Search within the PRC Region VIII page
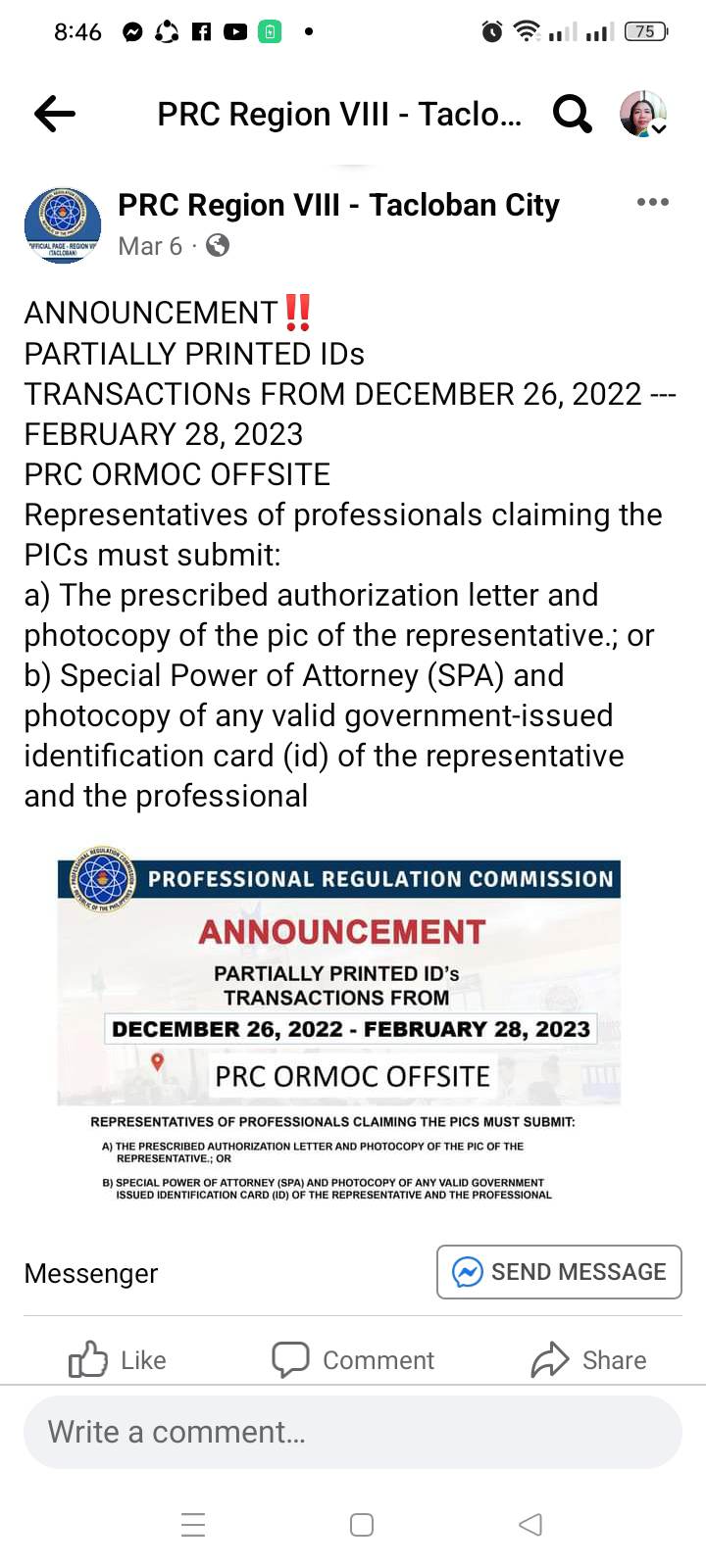Viewport: 706px width, 1568px height. coord(572,114)
